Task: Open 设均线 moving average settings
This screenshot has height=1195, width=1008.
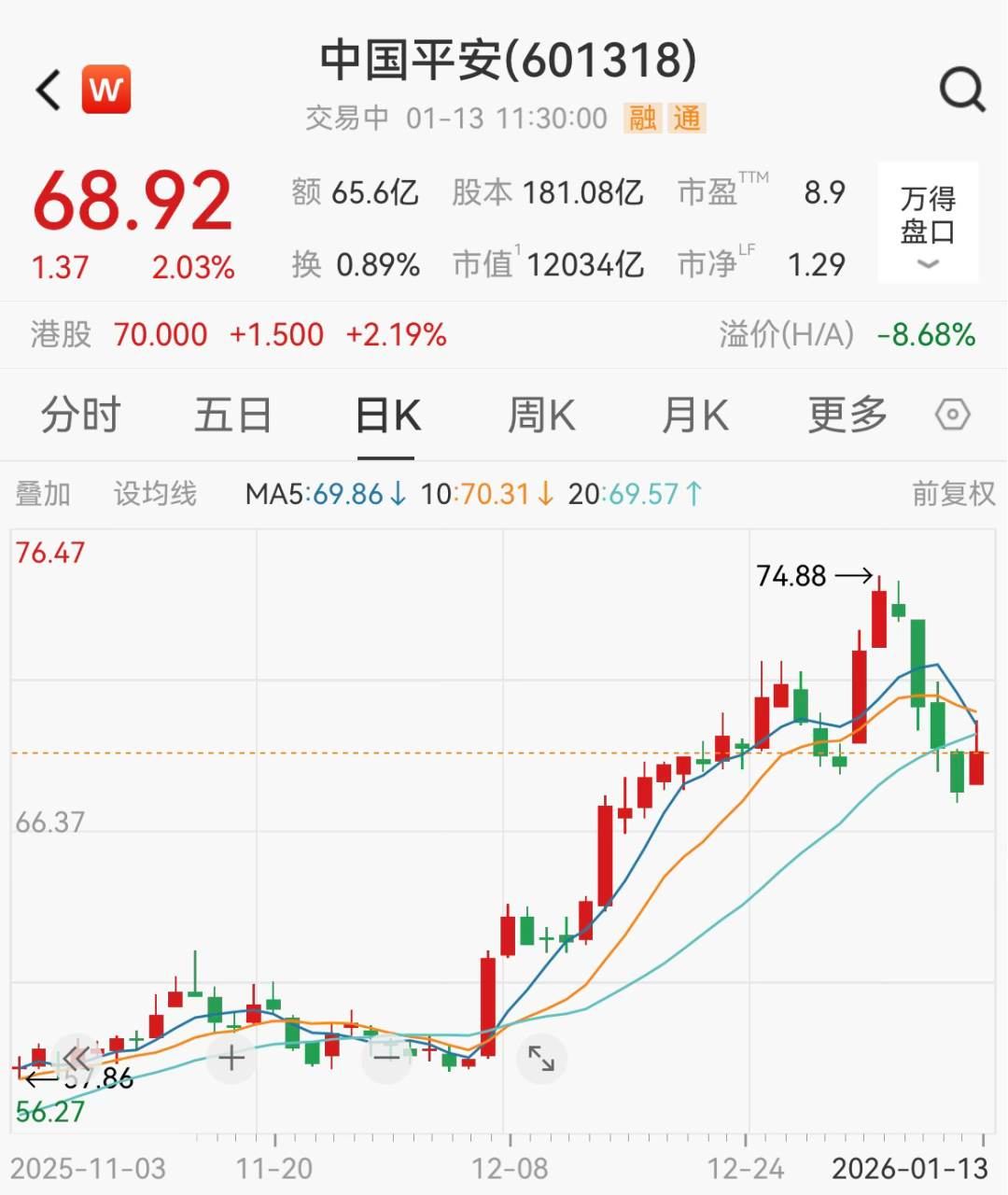Action: coord(155,494)
